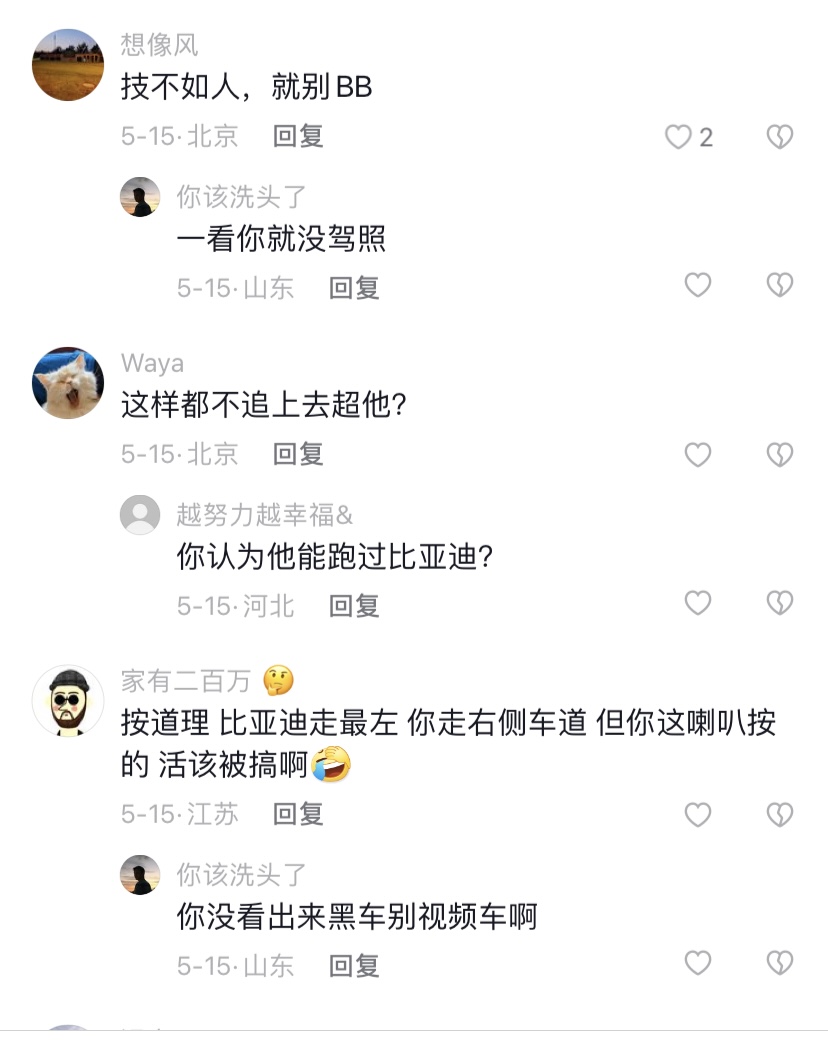Open 想像风's profile avatar

pyautogui.click(x=68, y=65)
